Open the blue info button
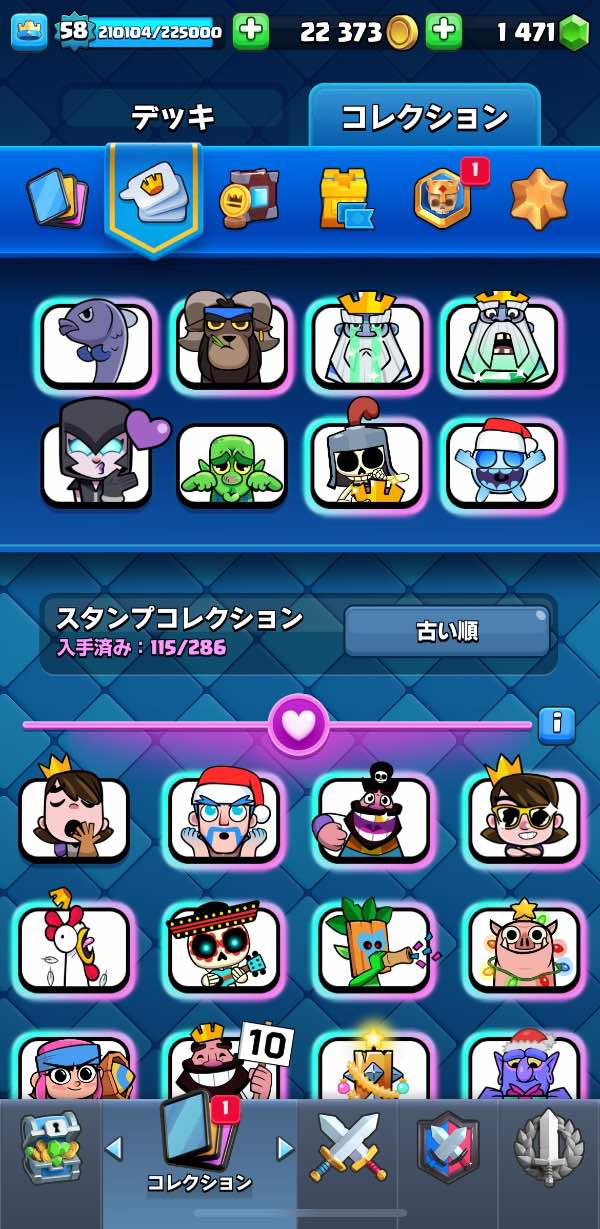The width and height of the screenshot is (600, 1229). [556, 724]
